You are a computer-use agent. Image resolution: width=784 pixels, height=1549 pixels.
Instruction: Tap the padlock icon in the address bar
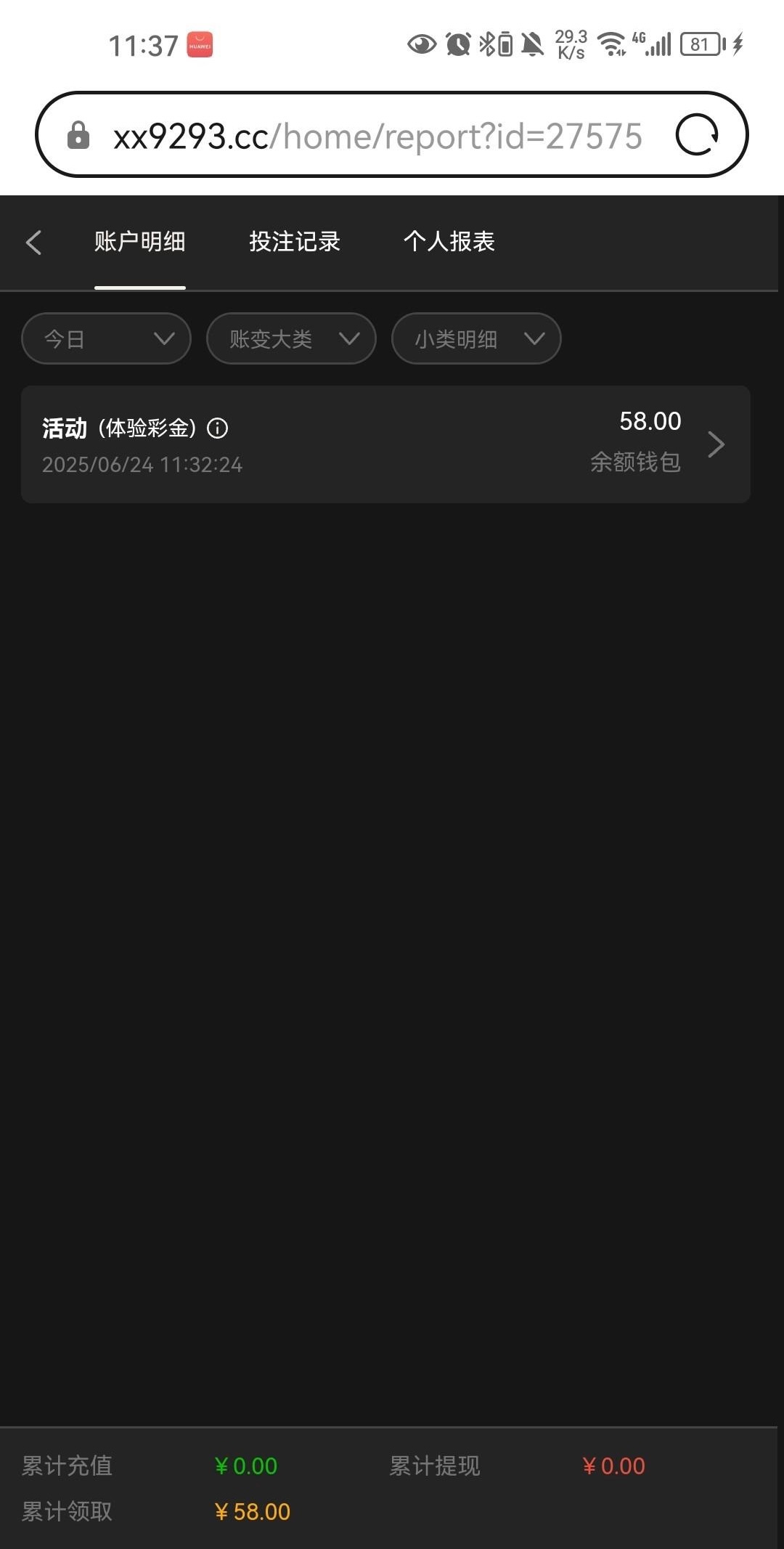pos(78,135)
